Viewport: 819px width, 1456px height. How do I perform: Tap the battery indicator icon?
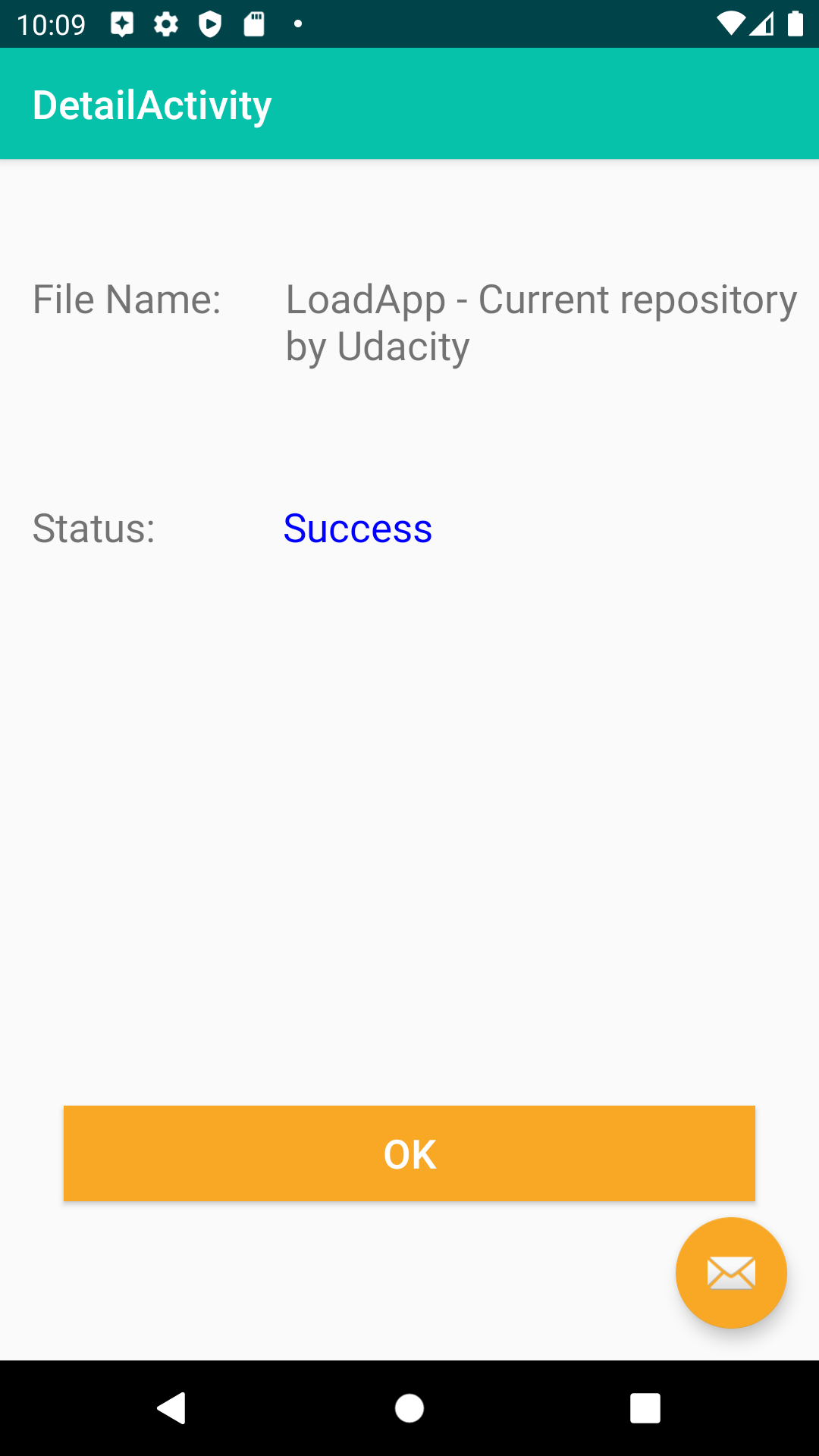(x=795, y=23)
